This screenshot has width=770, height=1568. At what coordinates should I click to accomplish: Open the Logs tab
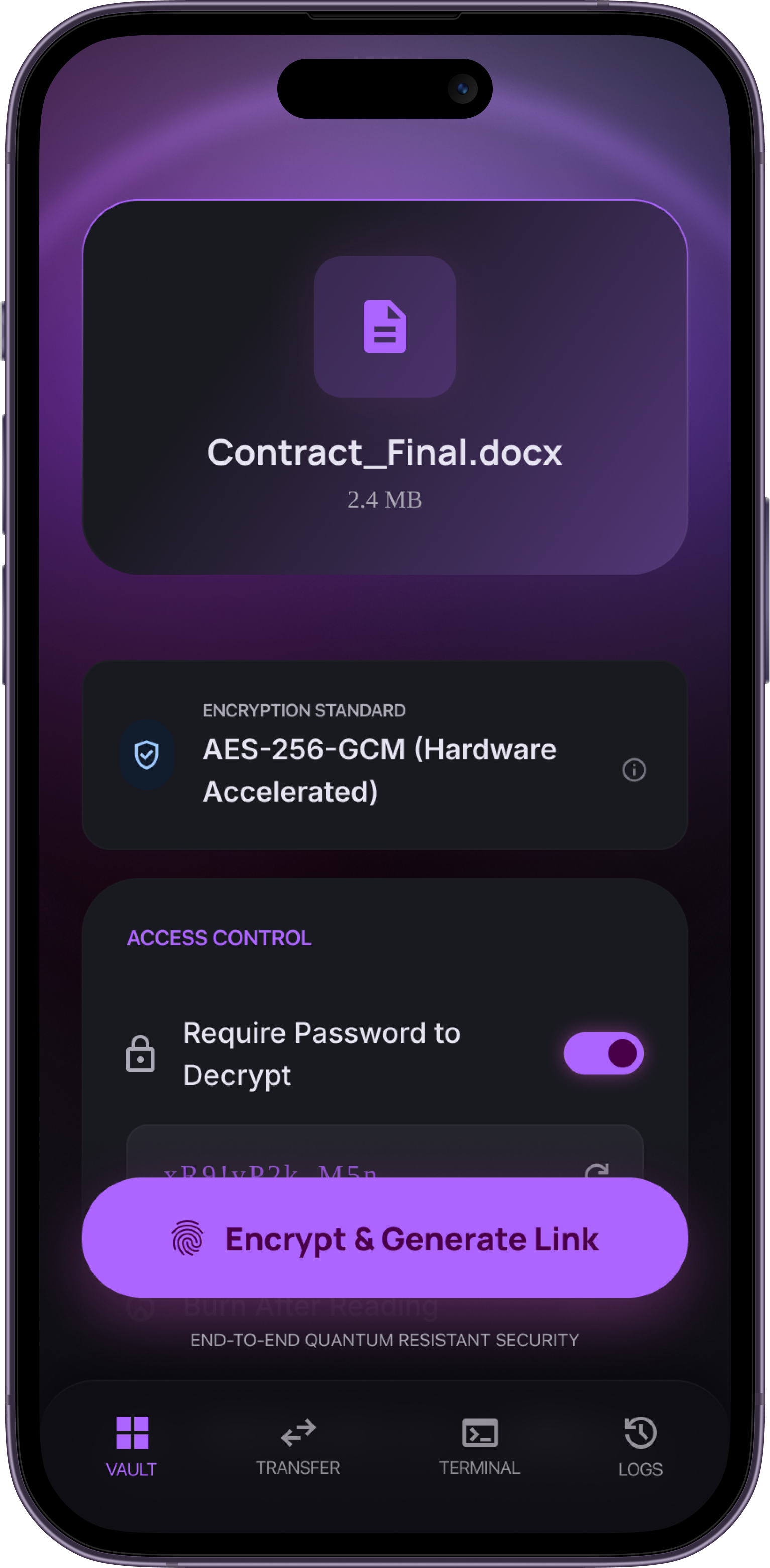click(639, 1446)
